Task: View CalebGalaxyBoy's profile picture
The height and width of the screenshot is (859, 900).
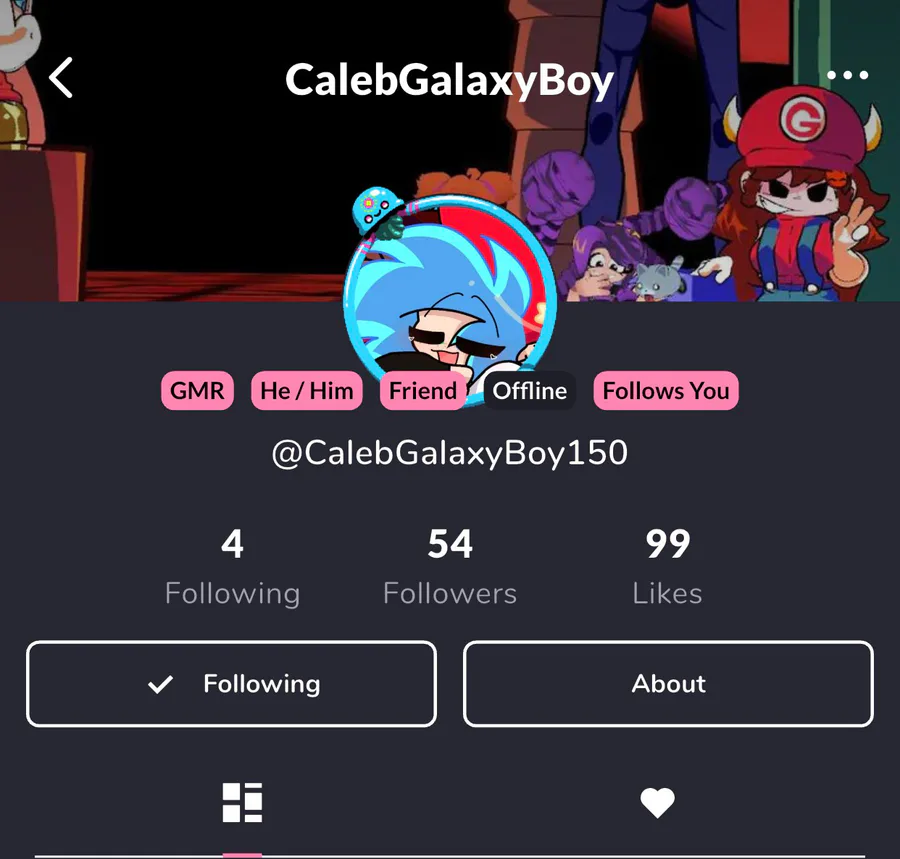Action: (x=449, y=292)
